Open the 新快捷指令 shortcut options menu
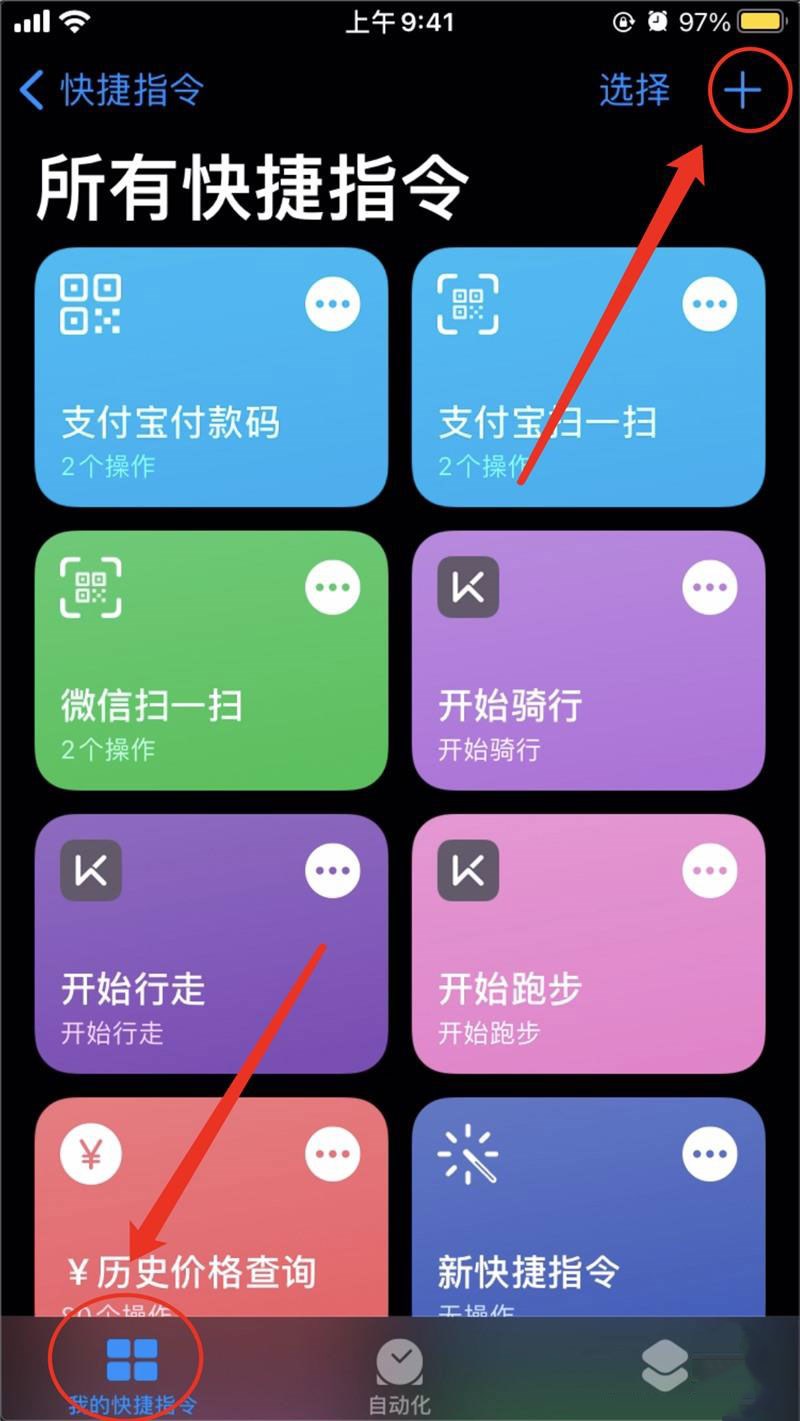Screen dimensions: 800x1421 (709, 1152)
